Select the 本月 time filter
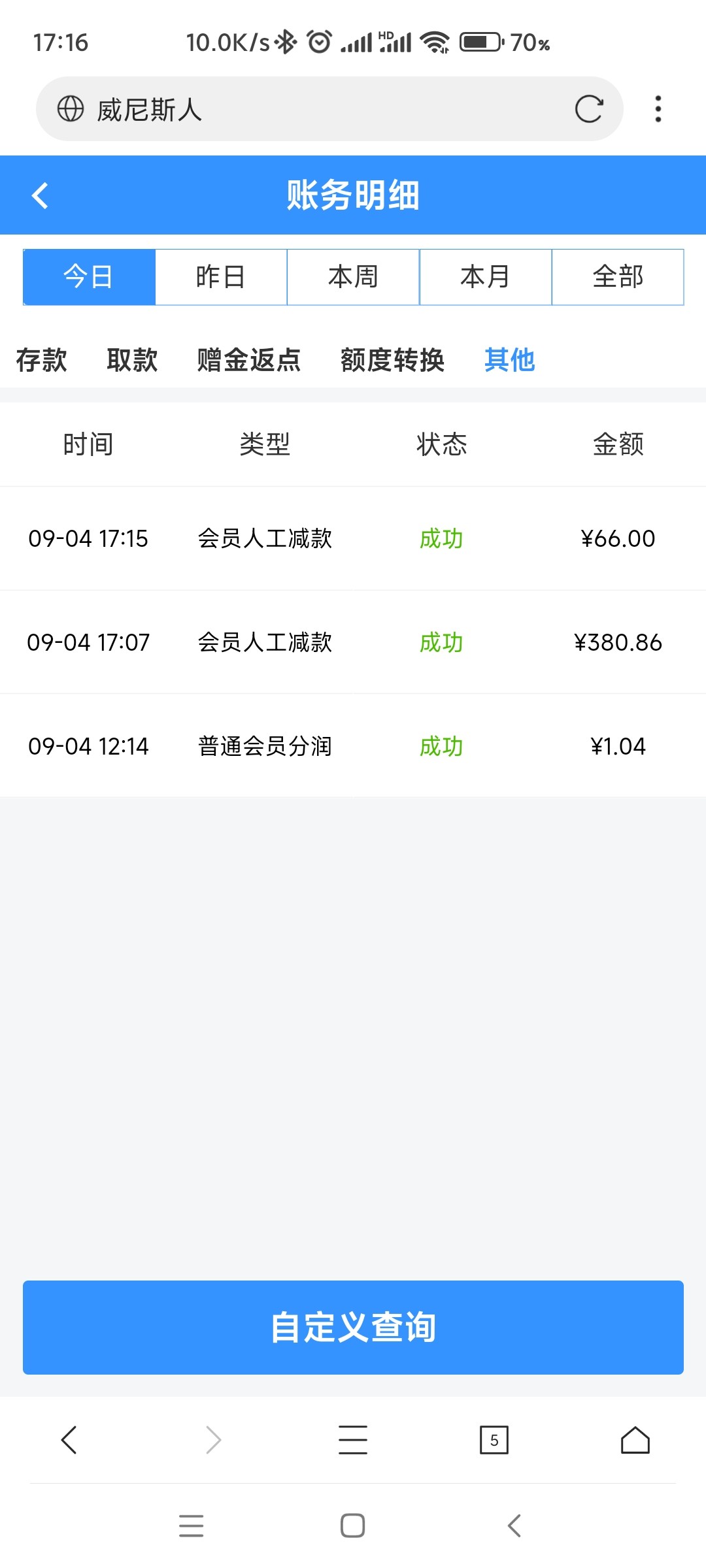Screen dimensions: 706x1568 (485, 276)
